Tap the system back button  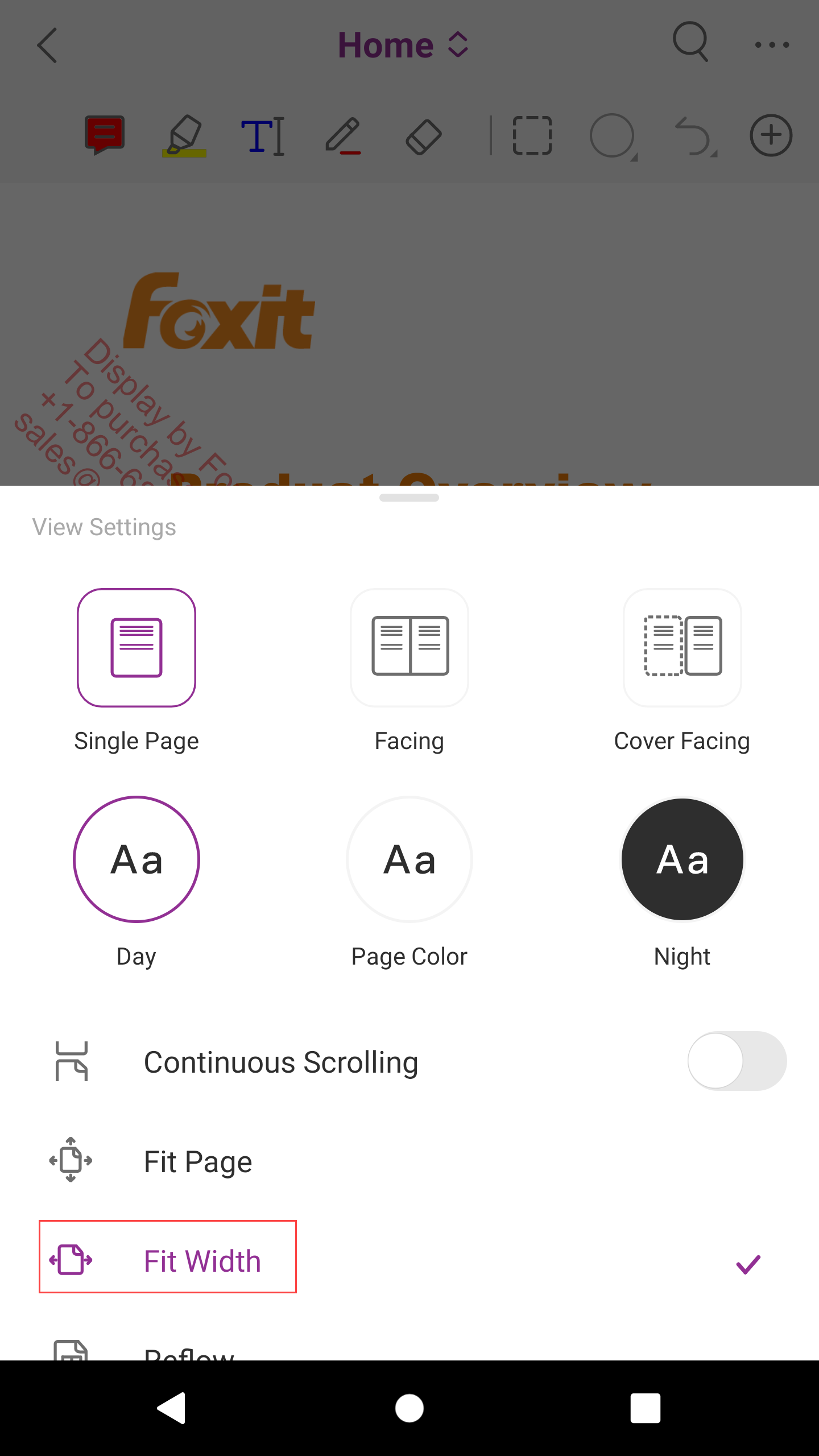point(172,1408)
